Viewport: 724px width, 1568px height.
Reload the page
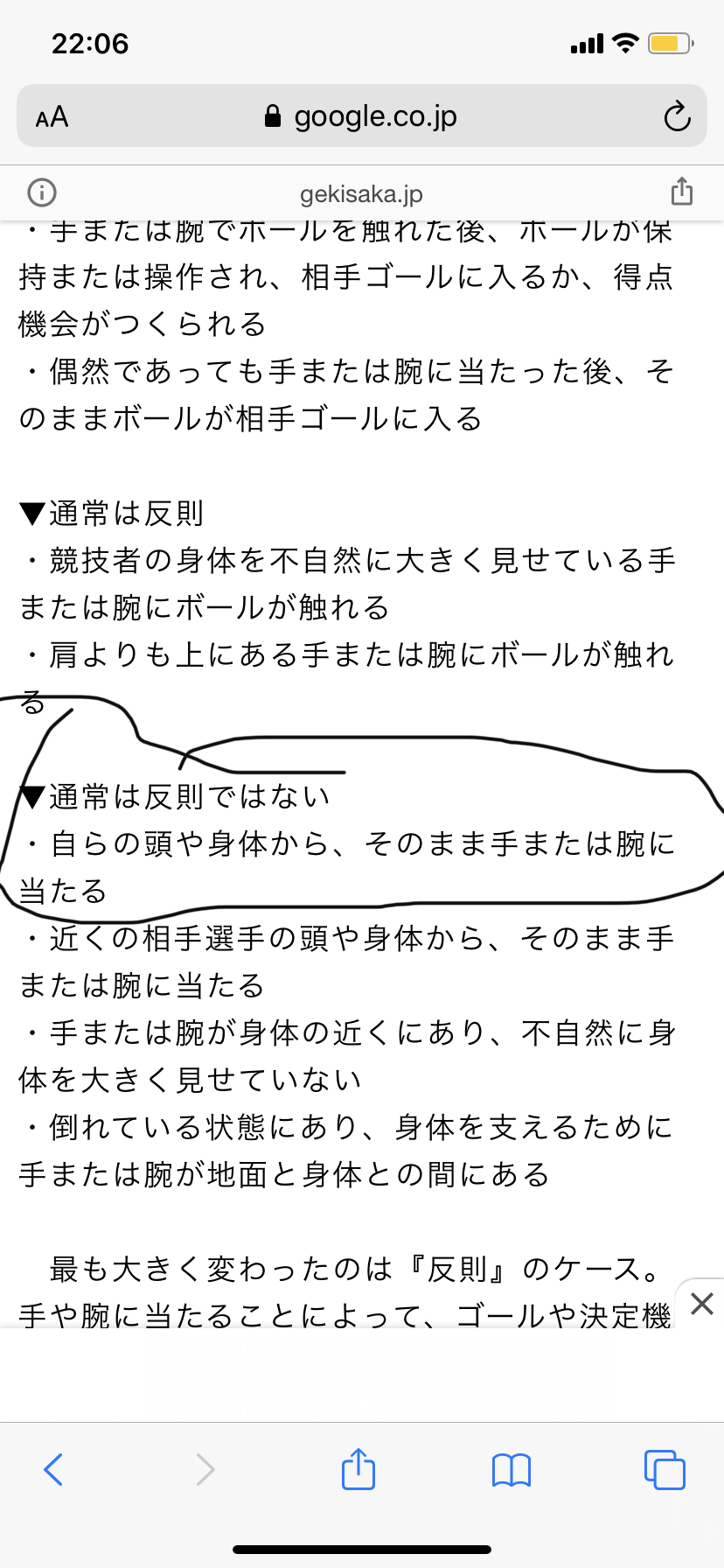point(677,116)
